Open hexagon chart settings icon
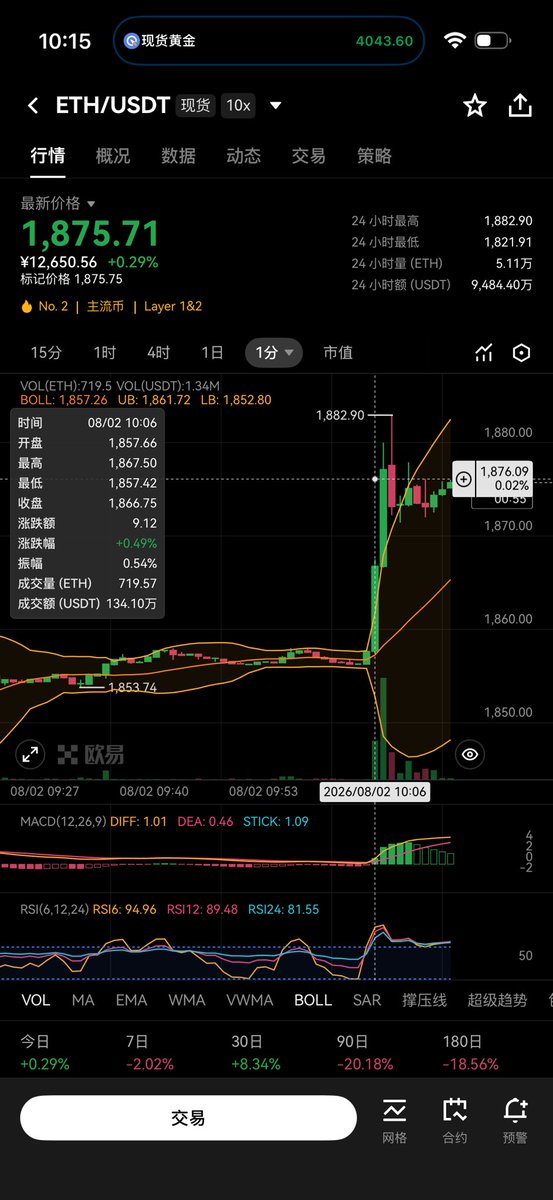This screenshot has width=553, height=1200. coord(521,352)
